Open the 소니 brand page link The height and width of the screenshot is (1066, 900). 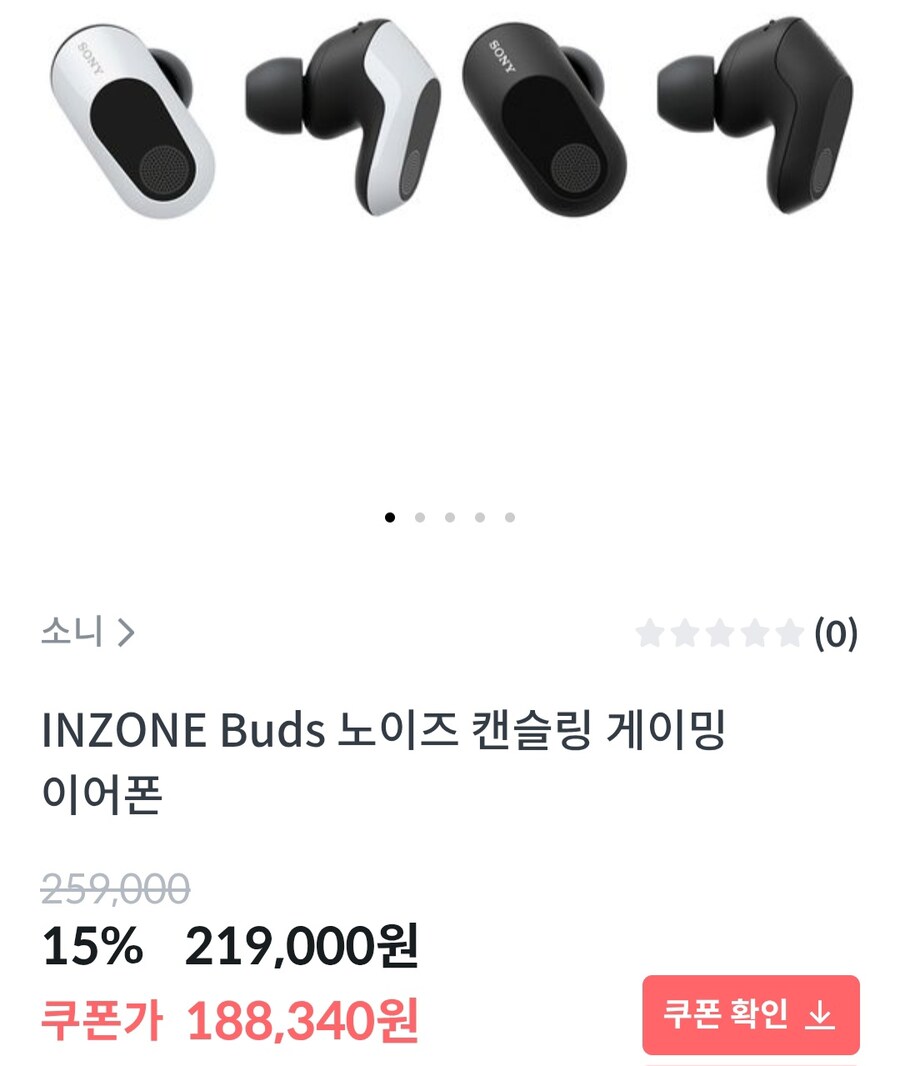pos(87,632)
